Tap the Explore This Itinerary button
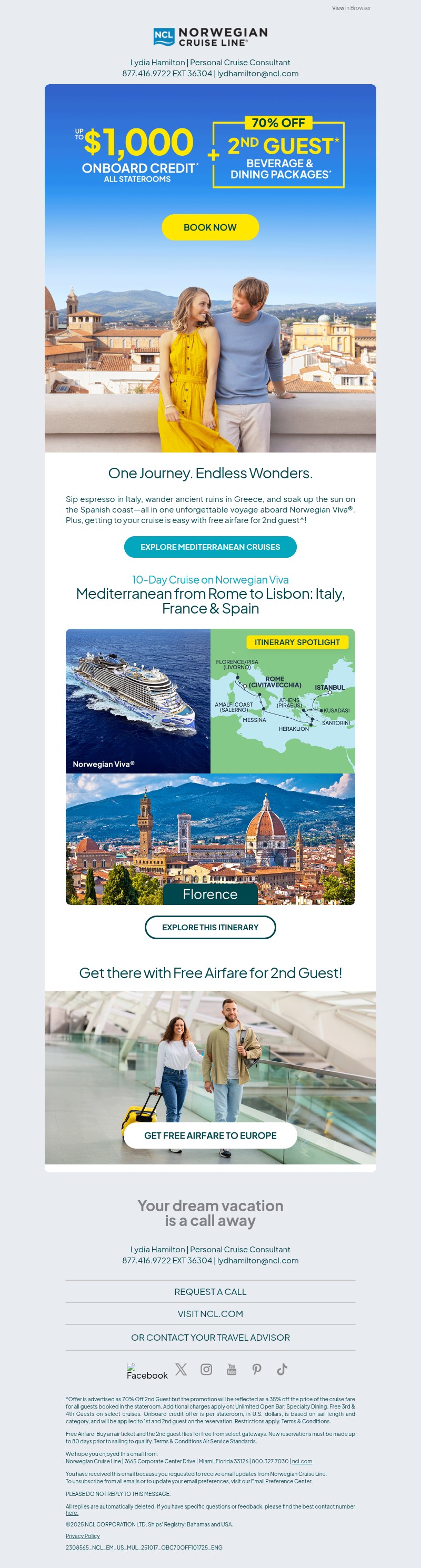Viewport: 421px width, 1568px height. [x=210, y=927]
